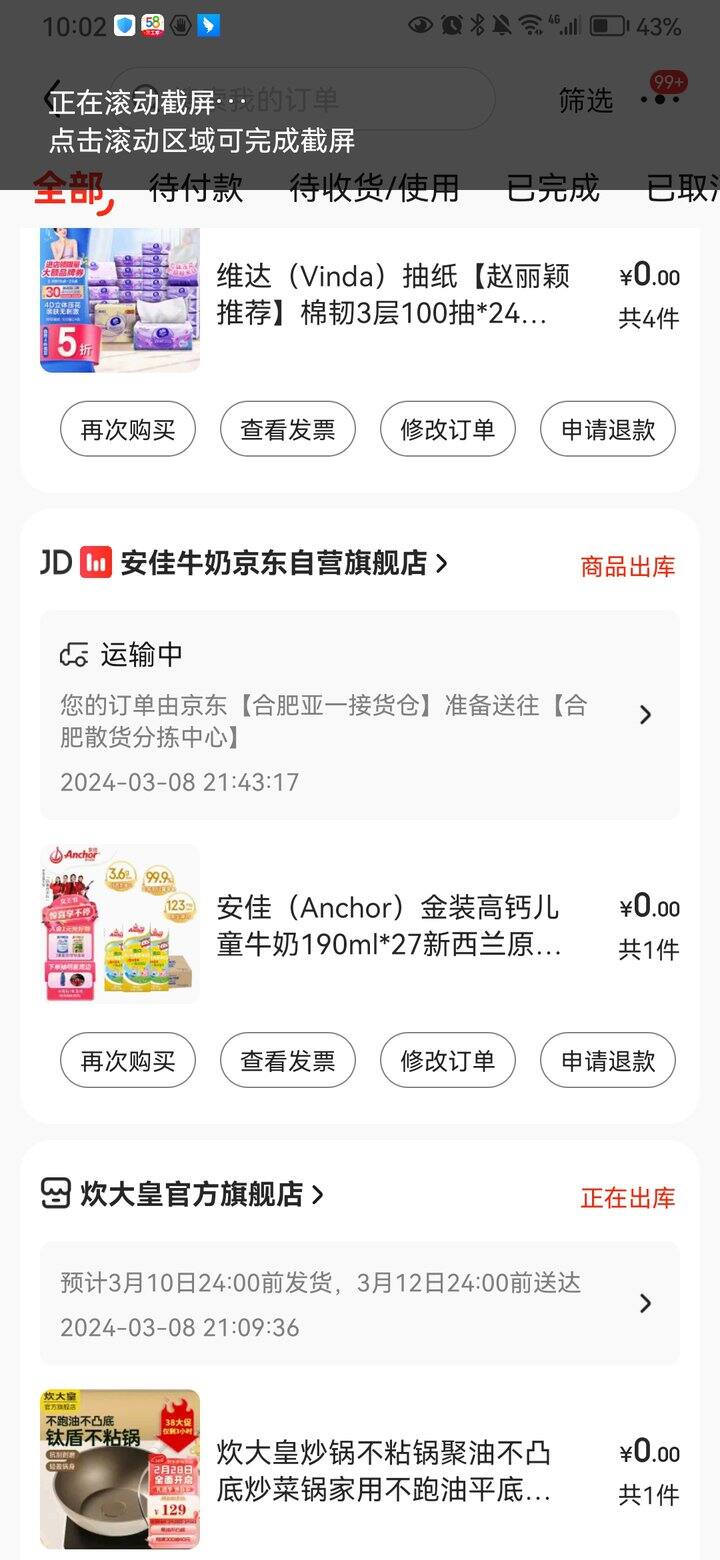Tap 申请退款 on the Anchor milk order
This screenshot has height=1560, width=720.
click(608, 1061)
